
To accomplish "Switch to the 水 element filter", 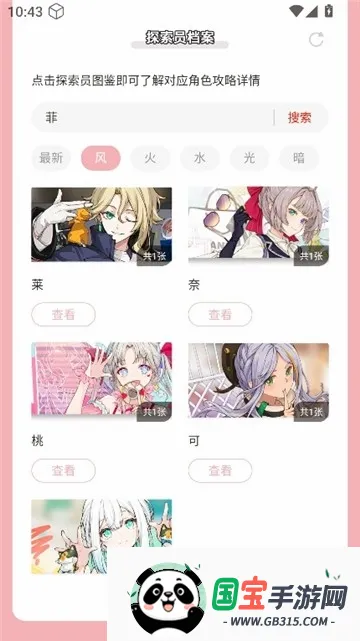I will tap(200, 158).
